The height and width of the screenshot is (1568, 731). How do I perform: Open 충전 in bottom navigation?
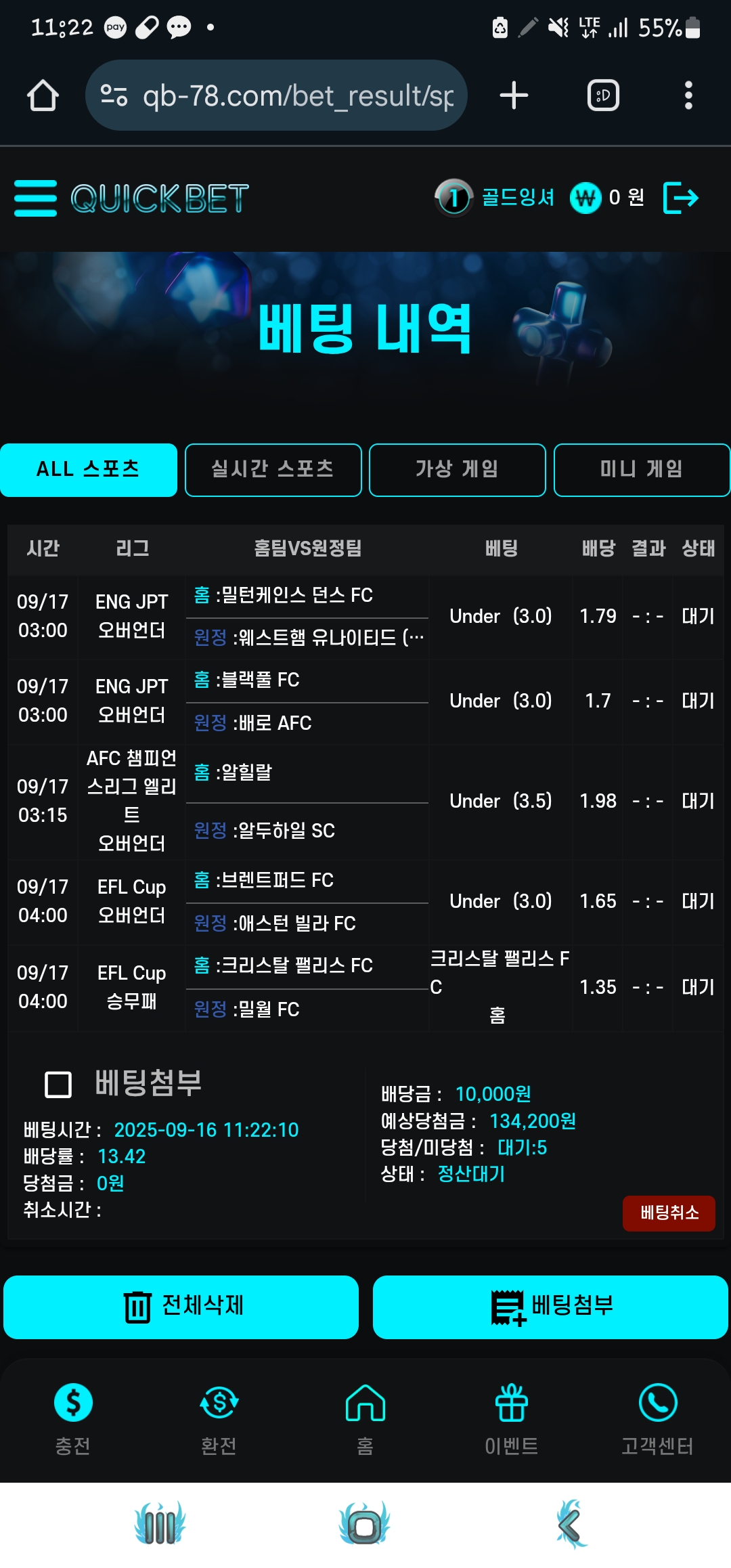click(73, 1419)
